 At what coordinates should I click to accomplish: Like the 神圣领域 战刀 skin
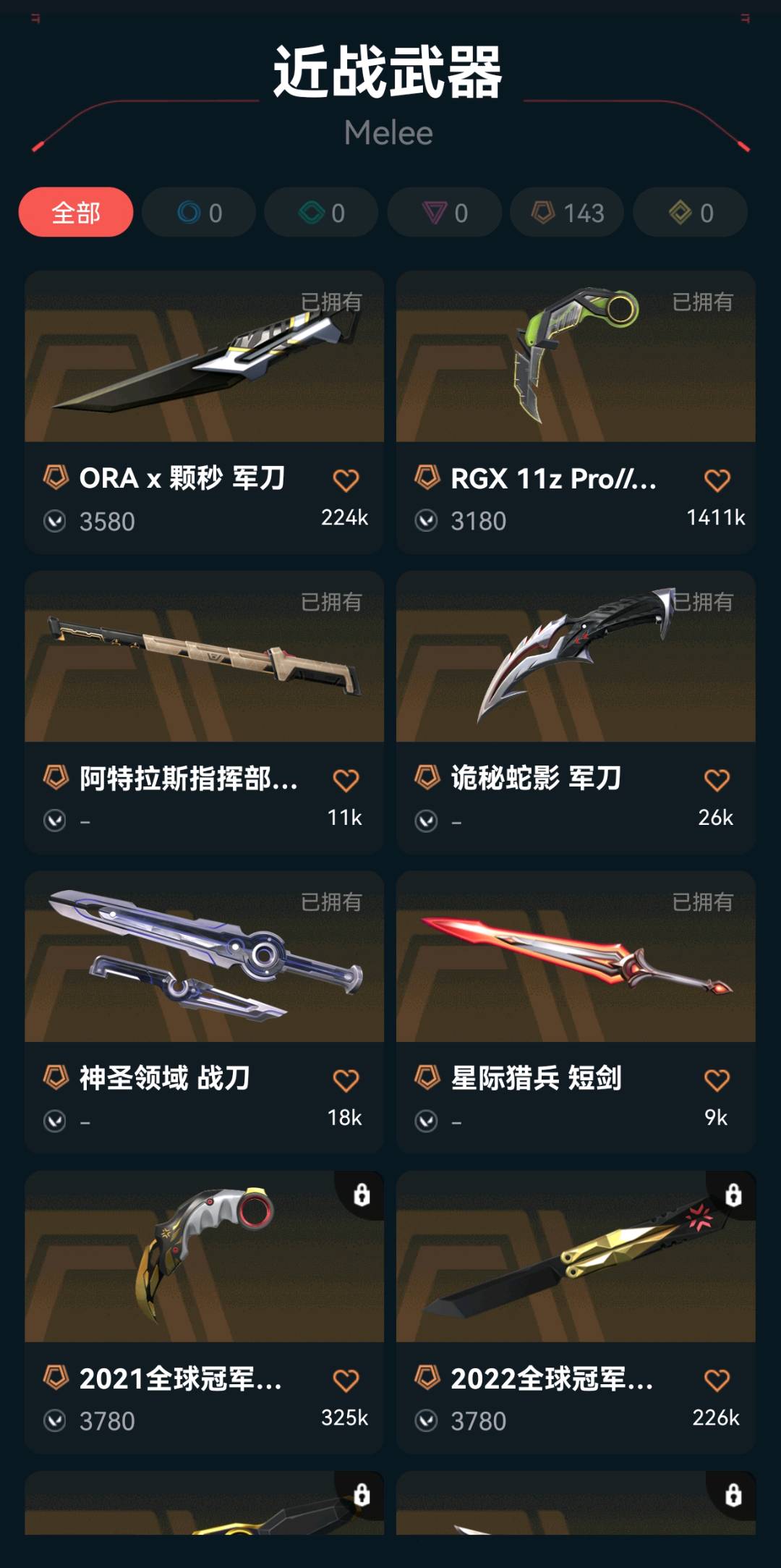[346, 1080]
